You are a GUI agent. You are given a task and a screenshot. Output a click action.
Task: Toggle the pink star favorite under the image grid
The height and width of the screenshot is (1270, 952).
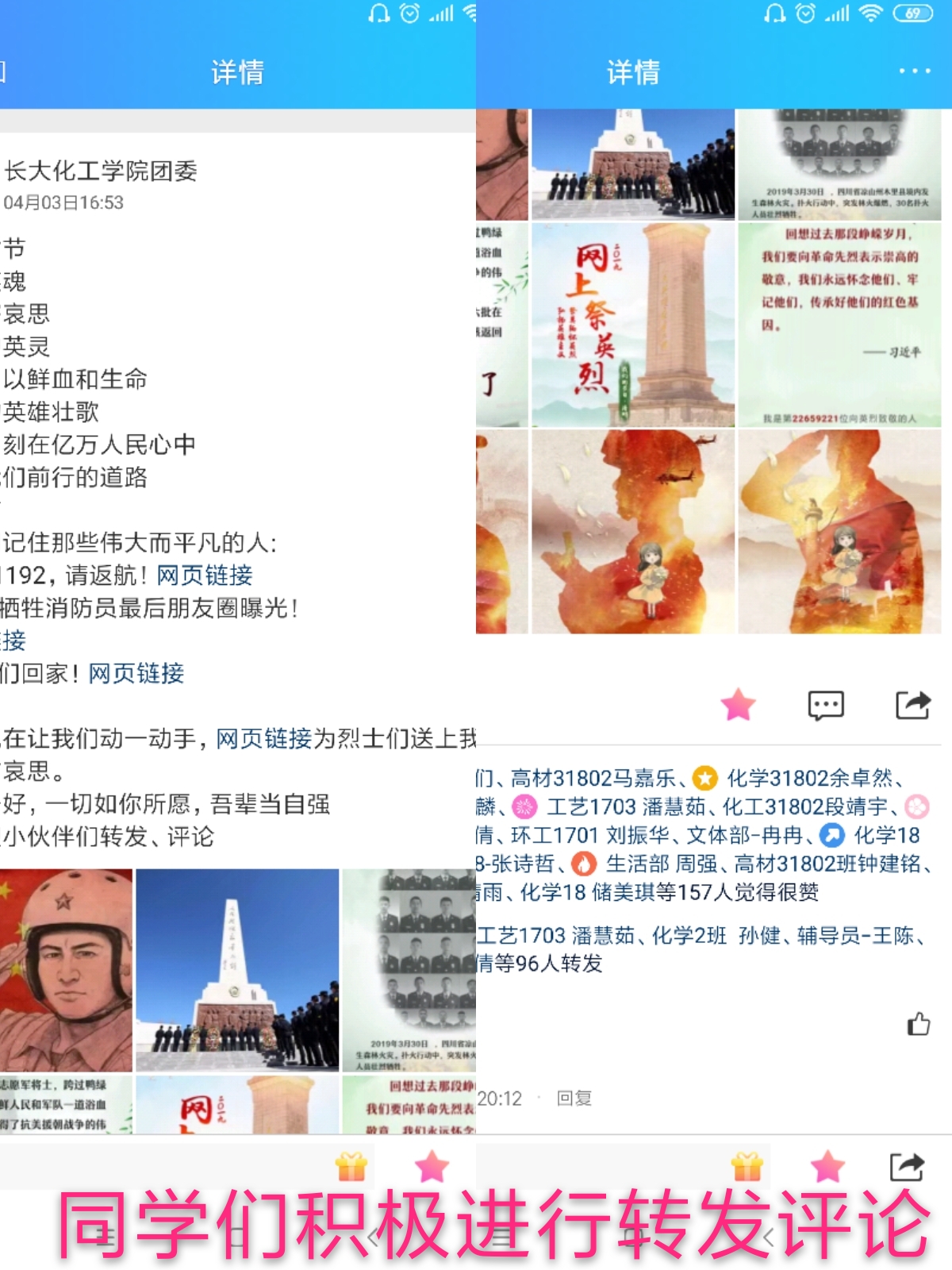point(738,705)
